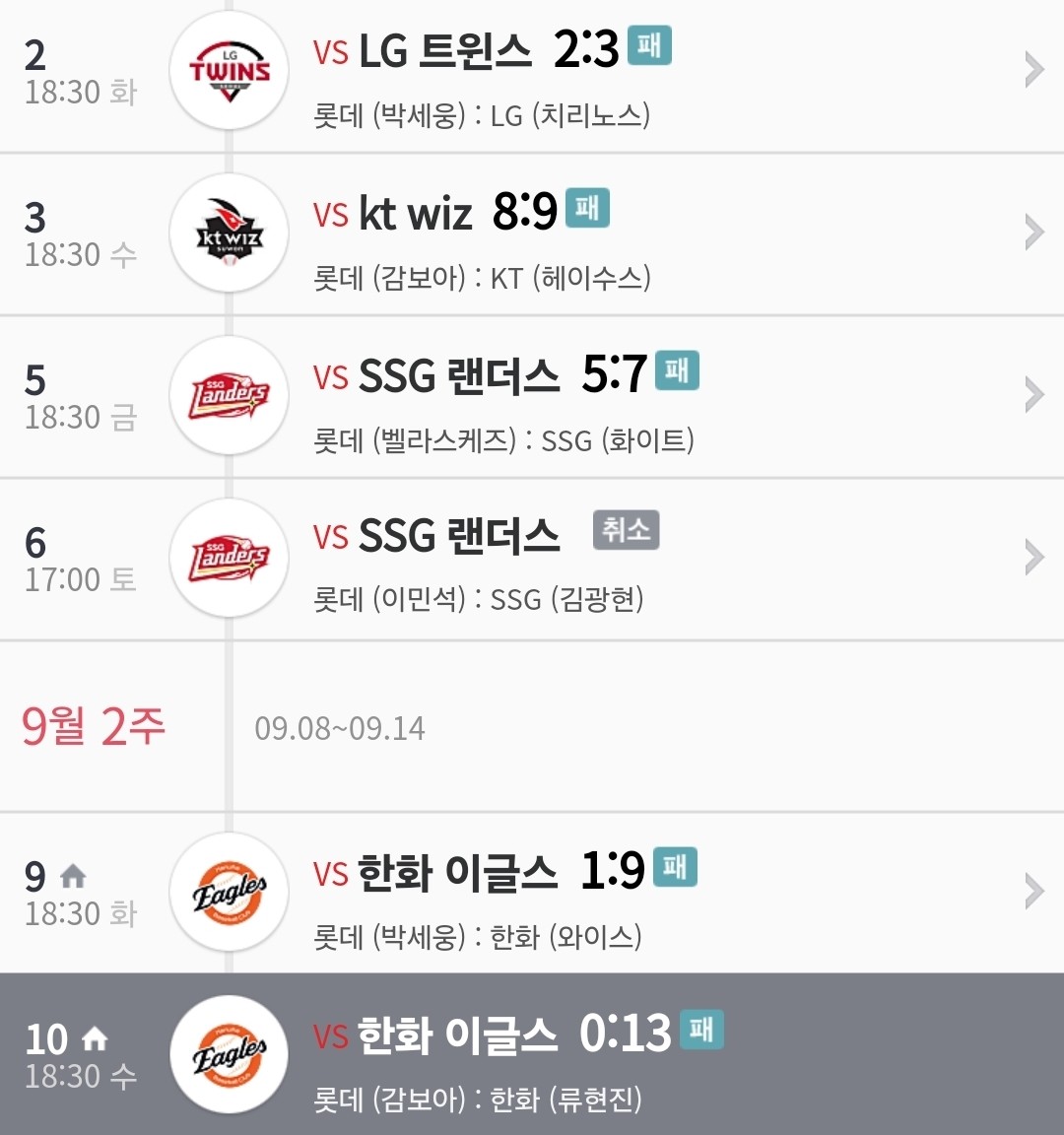
Task: View the Sept 5 SSG 랜더스 5:7 game
Action: [532, 396]
